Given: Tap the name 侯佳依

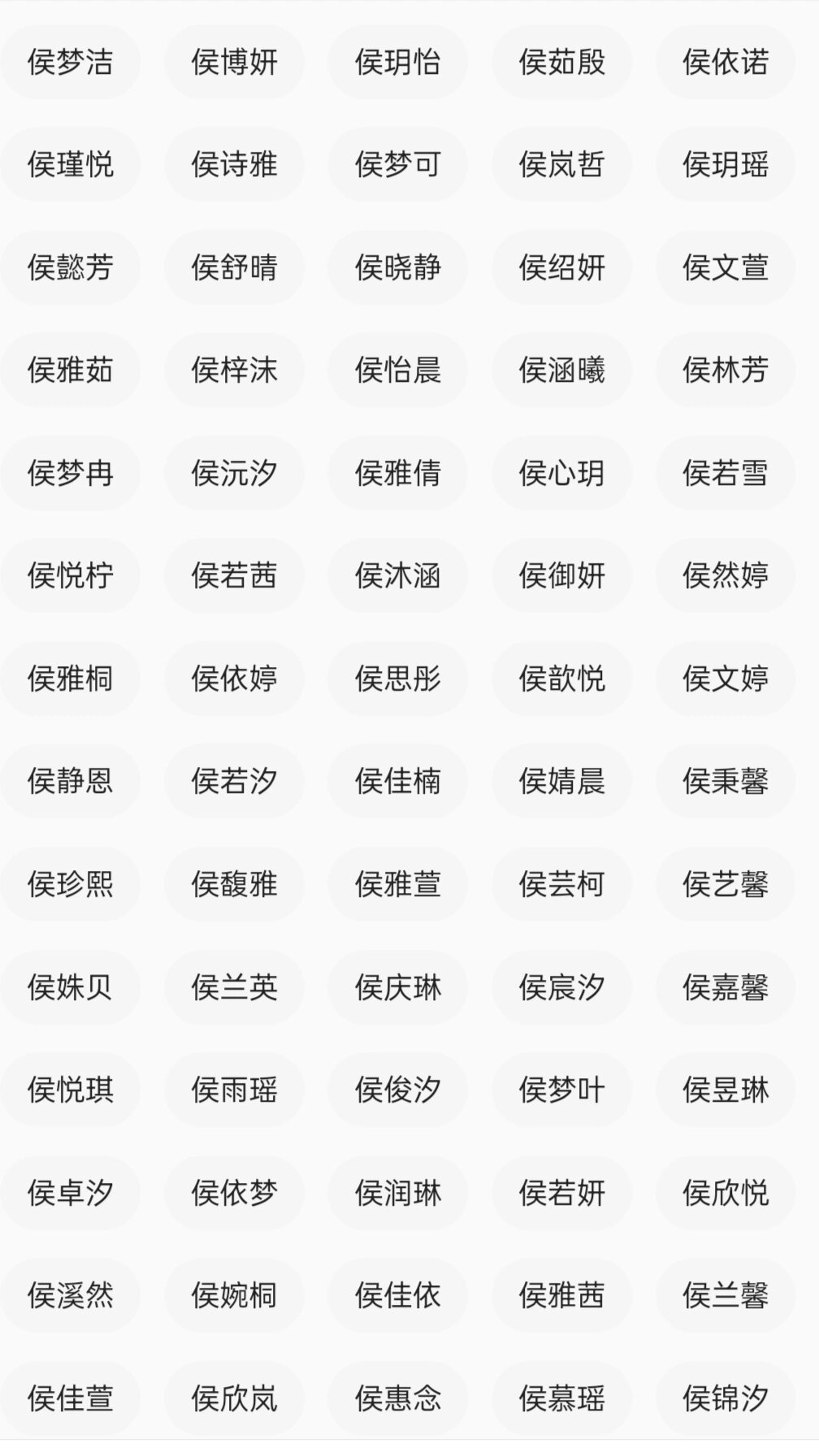Looking at the screenshot, I should point(398,1295).
